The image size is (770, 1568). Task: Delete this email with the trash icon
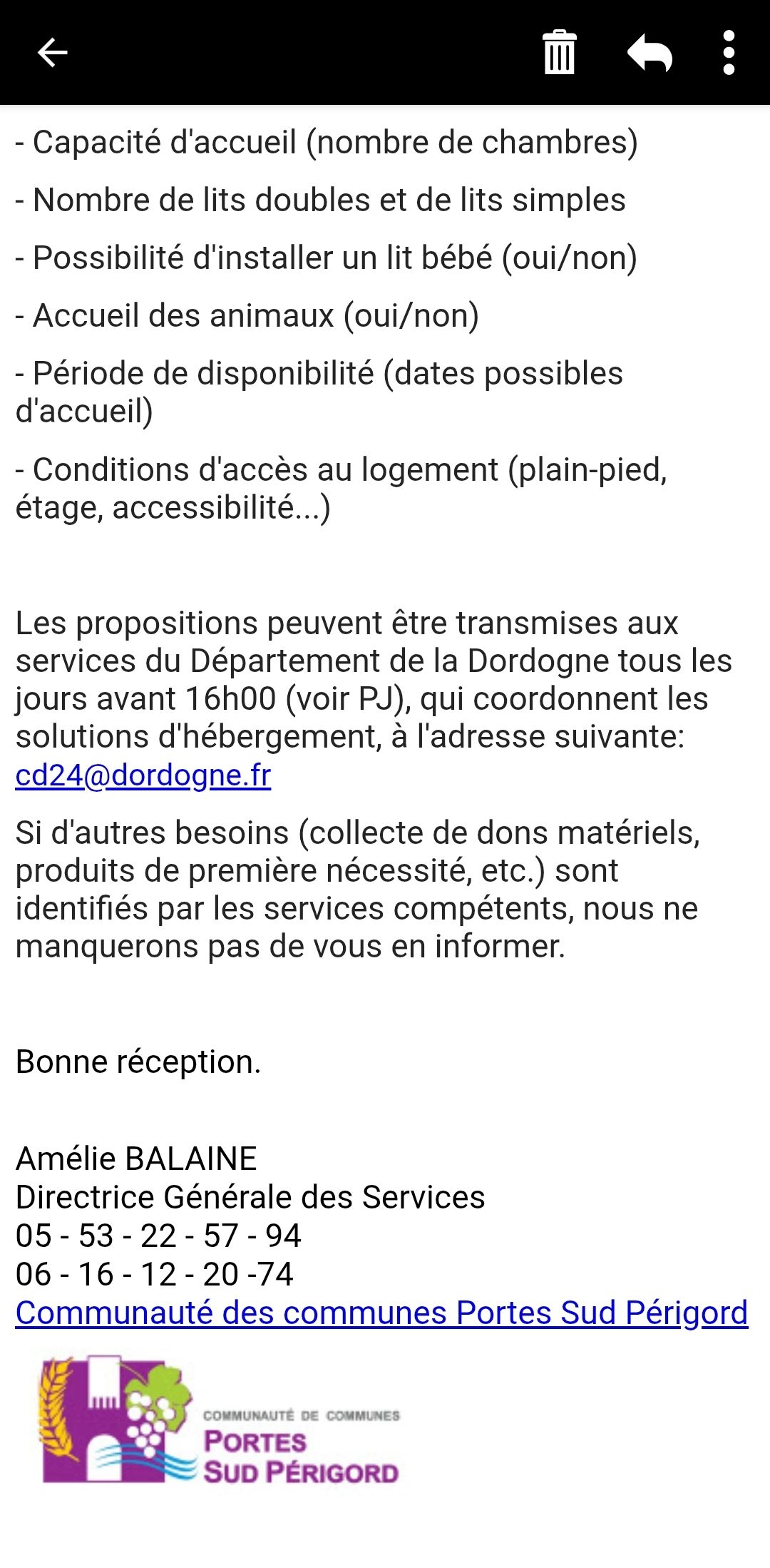click(560, 52)
